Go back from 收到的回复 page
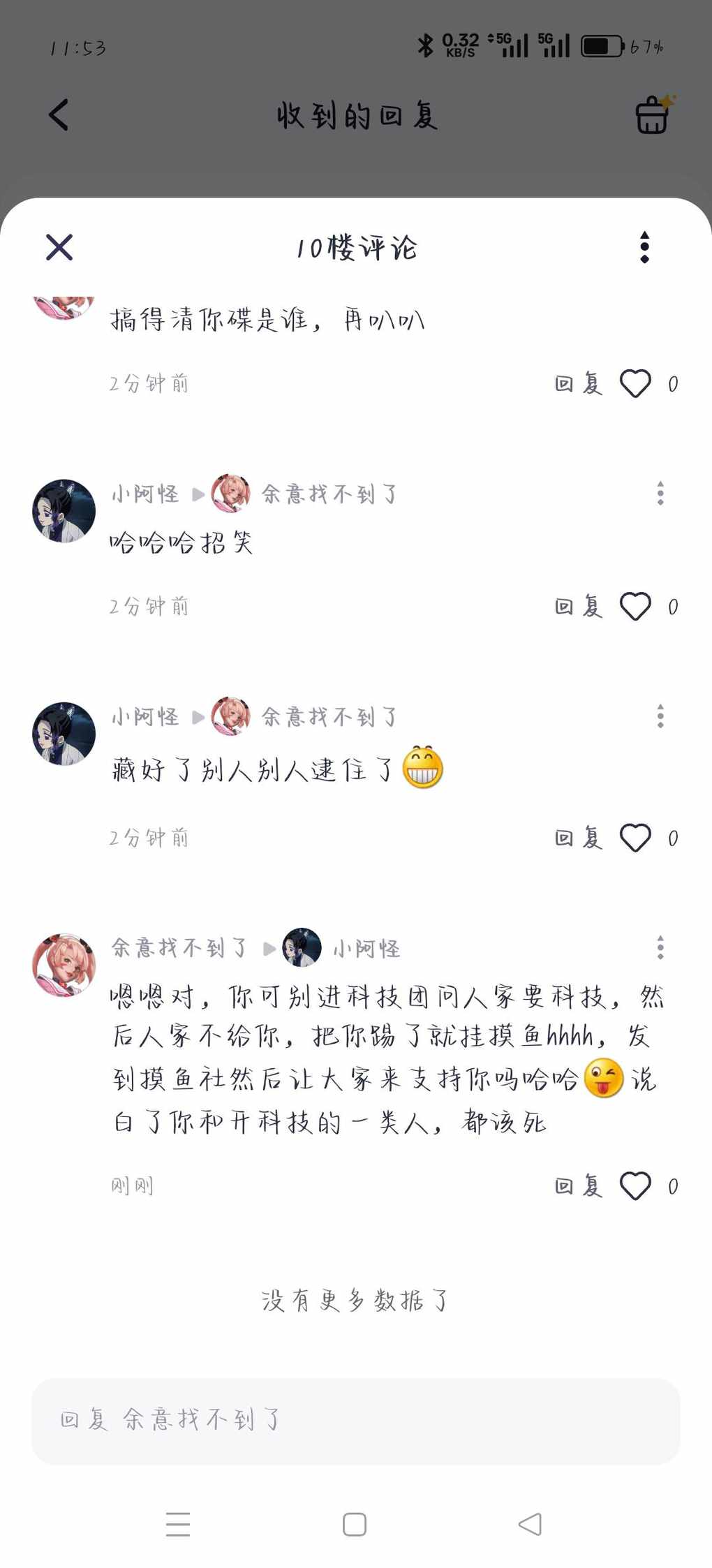This screenshot has height=1568, width=712. [59, 115]
